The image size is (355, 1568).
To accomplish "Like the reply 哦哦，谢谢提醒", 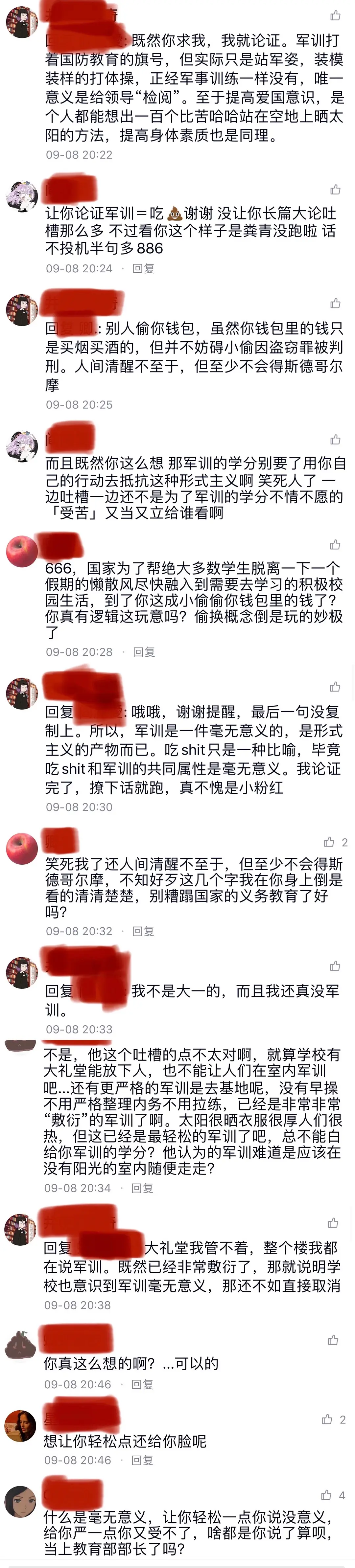I will tap(335, 687).
